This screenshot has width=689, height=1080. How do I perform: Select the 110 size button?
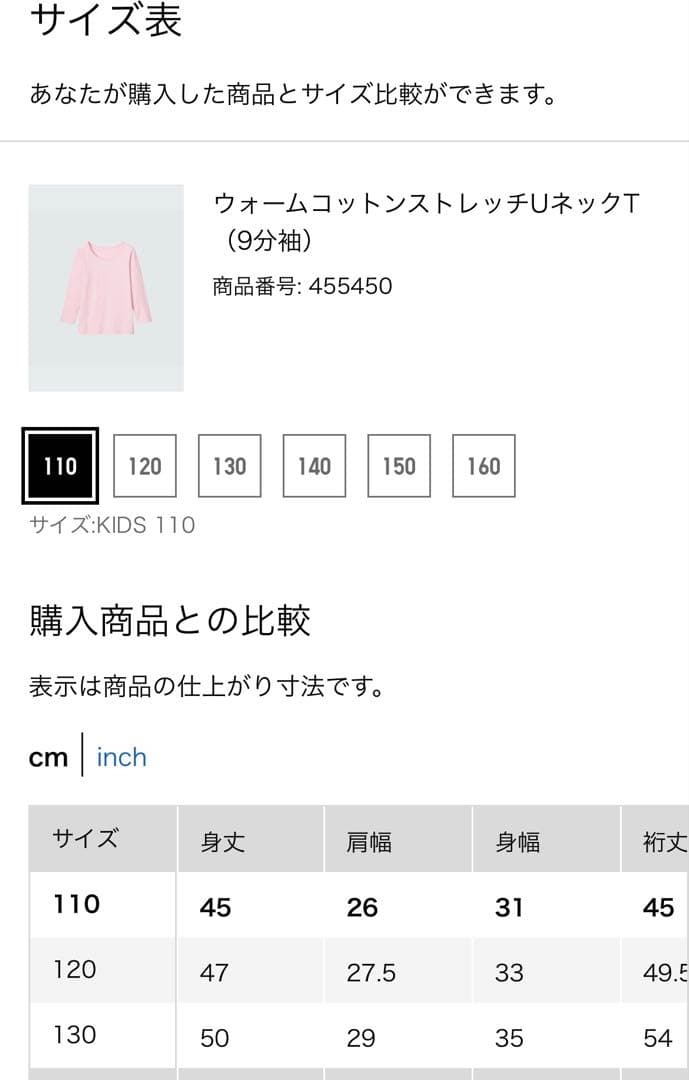coord(61,466)
